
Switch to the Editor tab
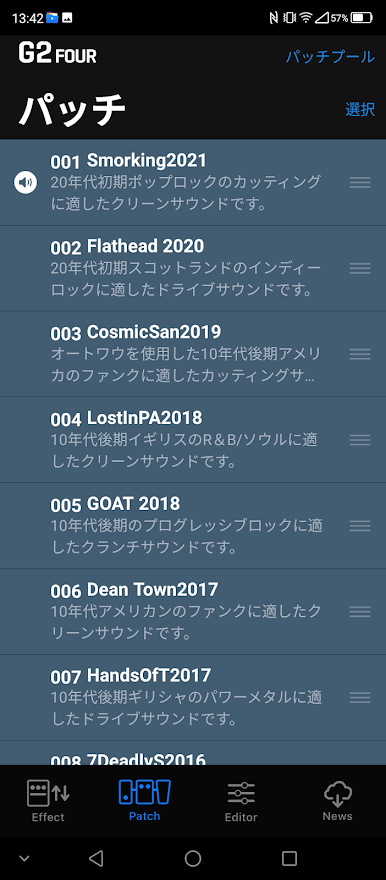(x=241, y=801)
